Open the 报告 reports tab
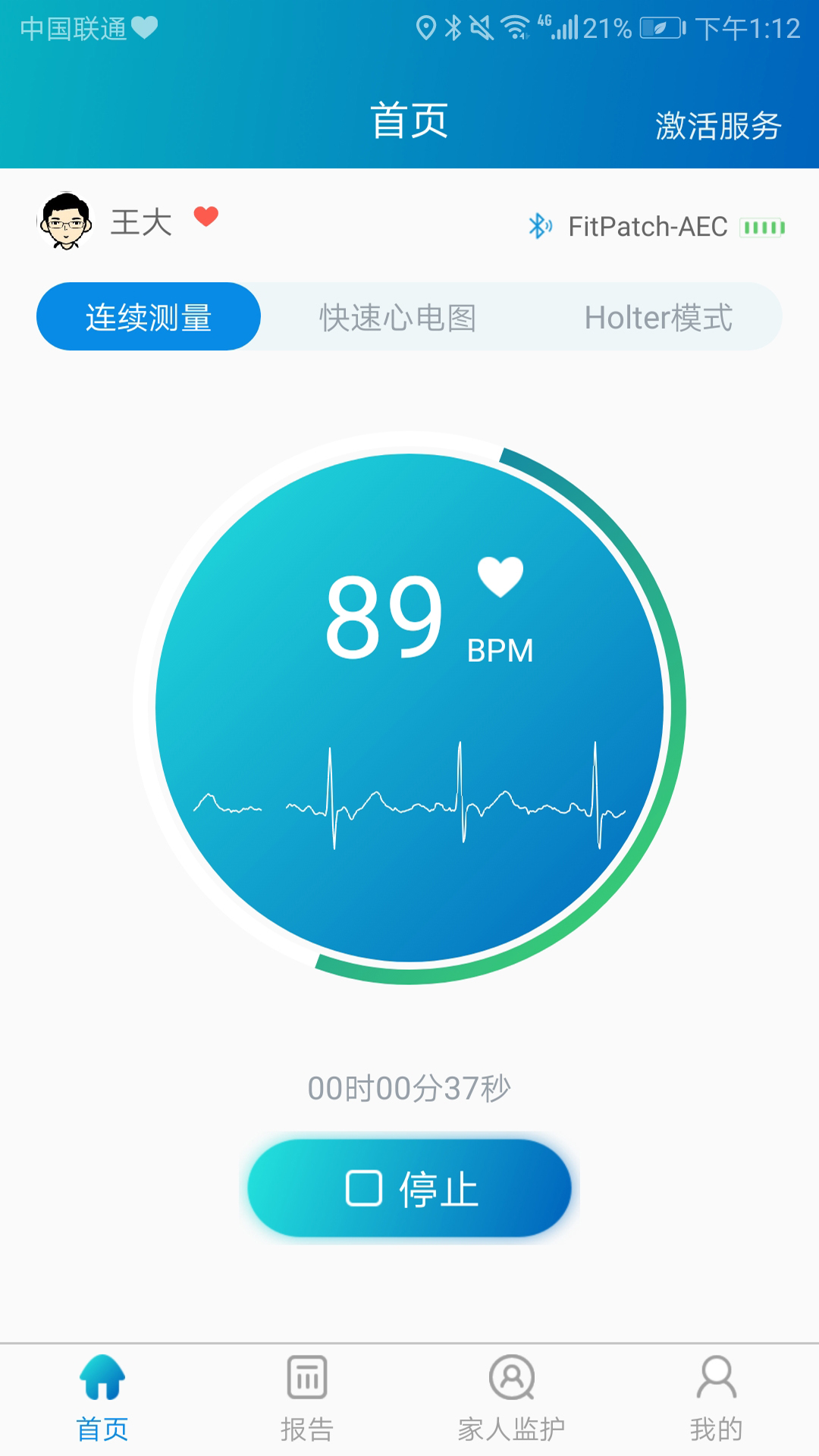819x1456 pixels. 307,1398
